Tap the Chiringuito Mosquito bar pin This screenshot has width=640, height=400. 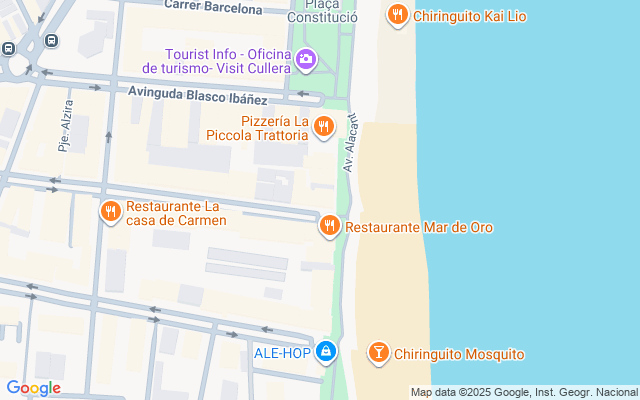tap(379, 353)
